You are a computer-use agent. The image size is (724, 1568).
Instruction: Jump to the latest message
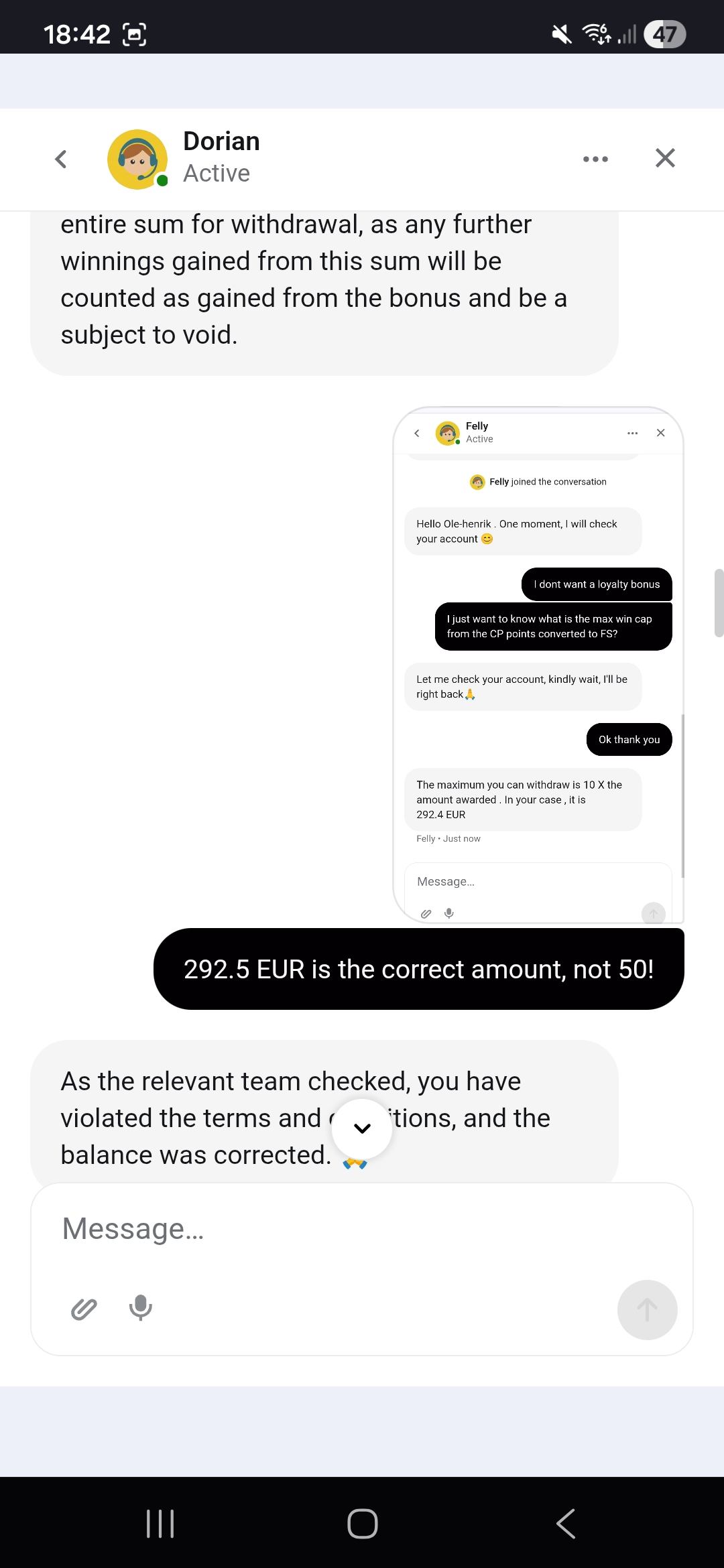click(x=362, y=1128)
